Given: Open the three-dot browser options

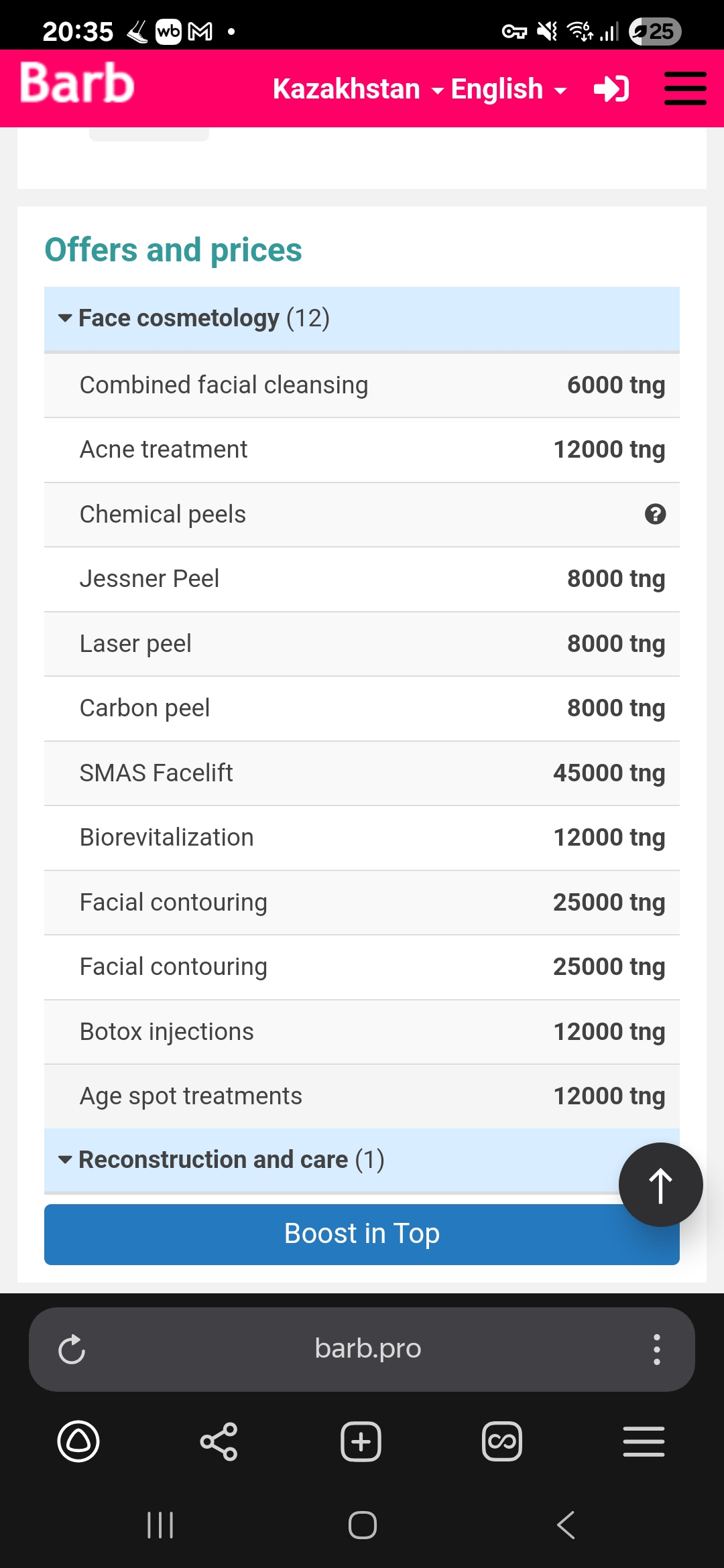Looking at the screenshot, I should coord(657,1349).
